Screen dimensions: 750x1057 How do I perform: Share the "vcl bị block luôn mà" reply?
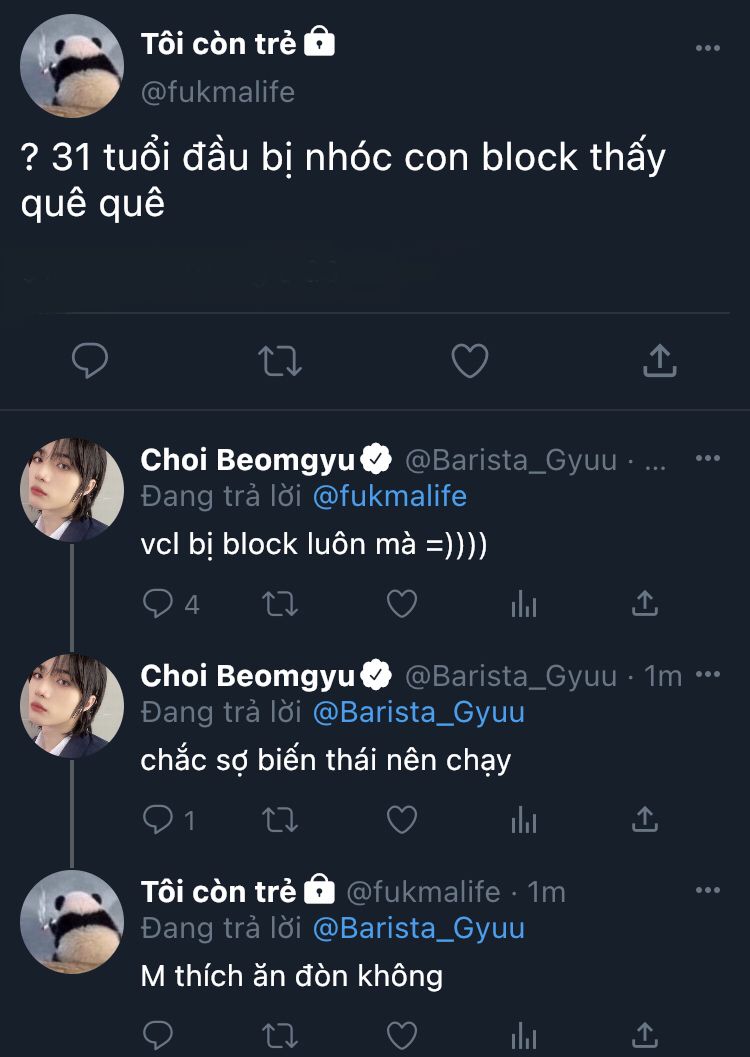645,603
